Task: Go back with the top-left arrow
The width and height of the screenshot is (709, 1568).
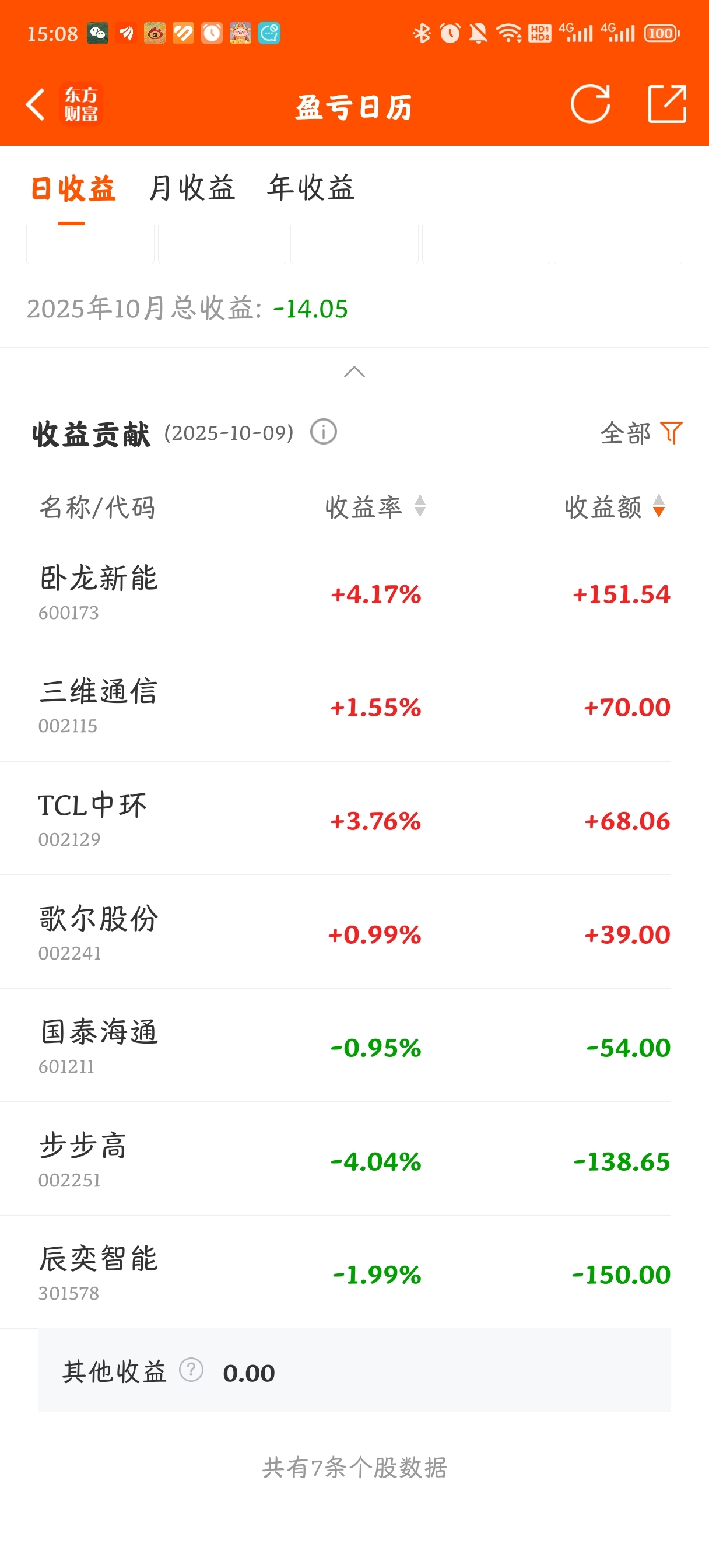Action: (36, 104)
